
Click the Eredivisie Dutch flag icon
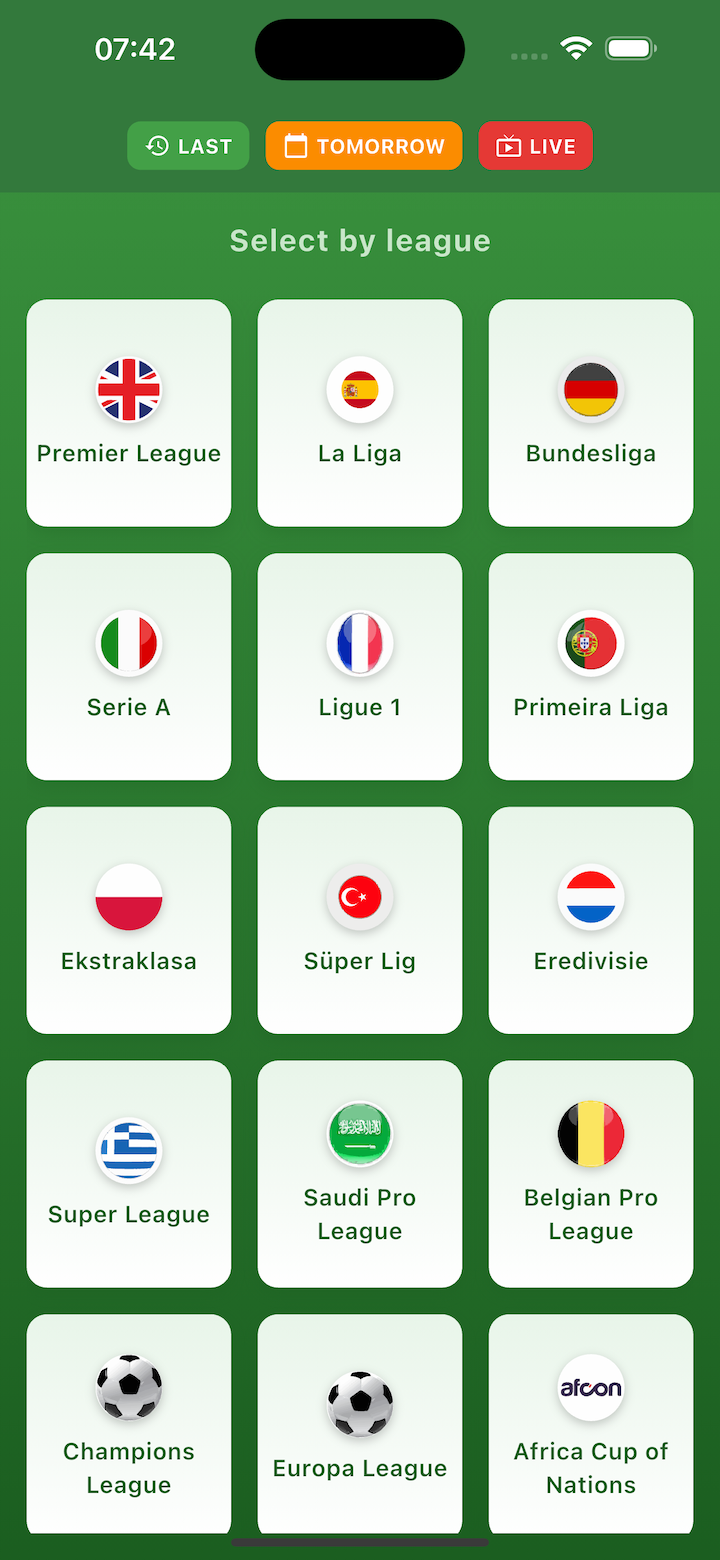pos(591,897)
